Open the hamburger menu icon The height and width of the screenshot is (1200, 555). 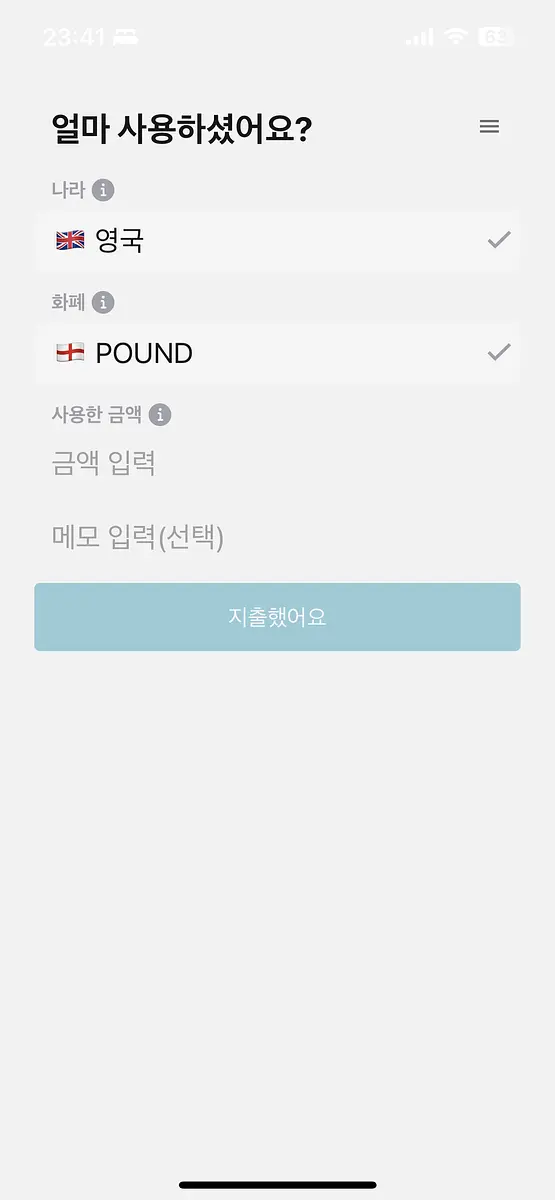coord(489,127)
